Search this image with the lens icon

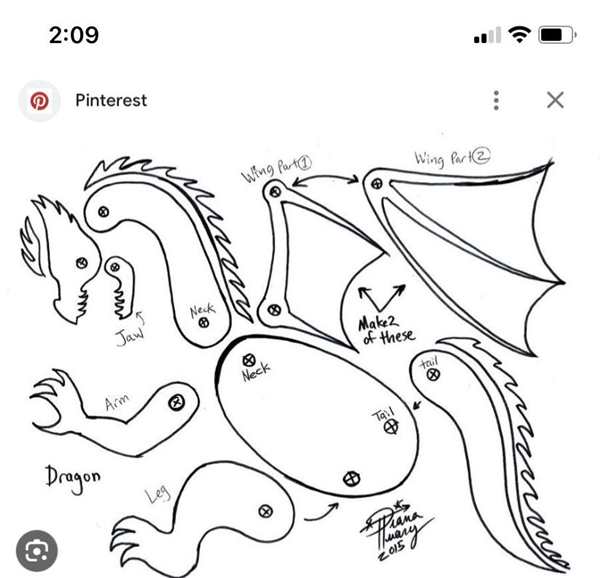[x=37, y=550]
